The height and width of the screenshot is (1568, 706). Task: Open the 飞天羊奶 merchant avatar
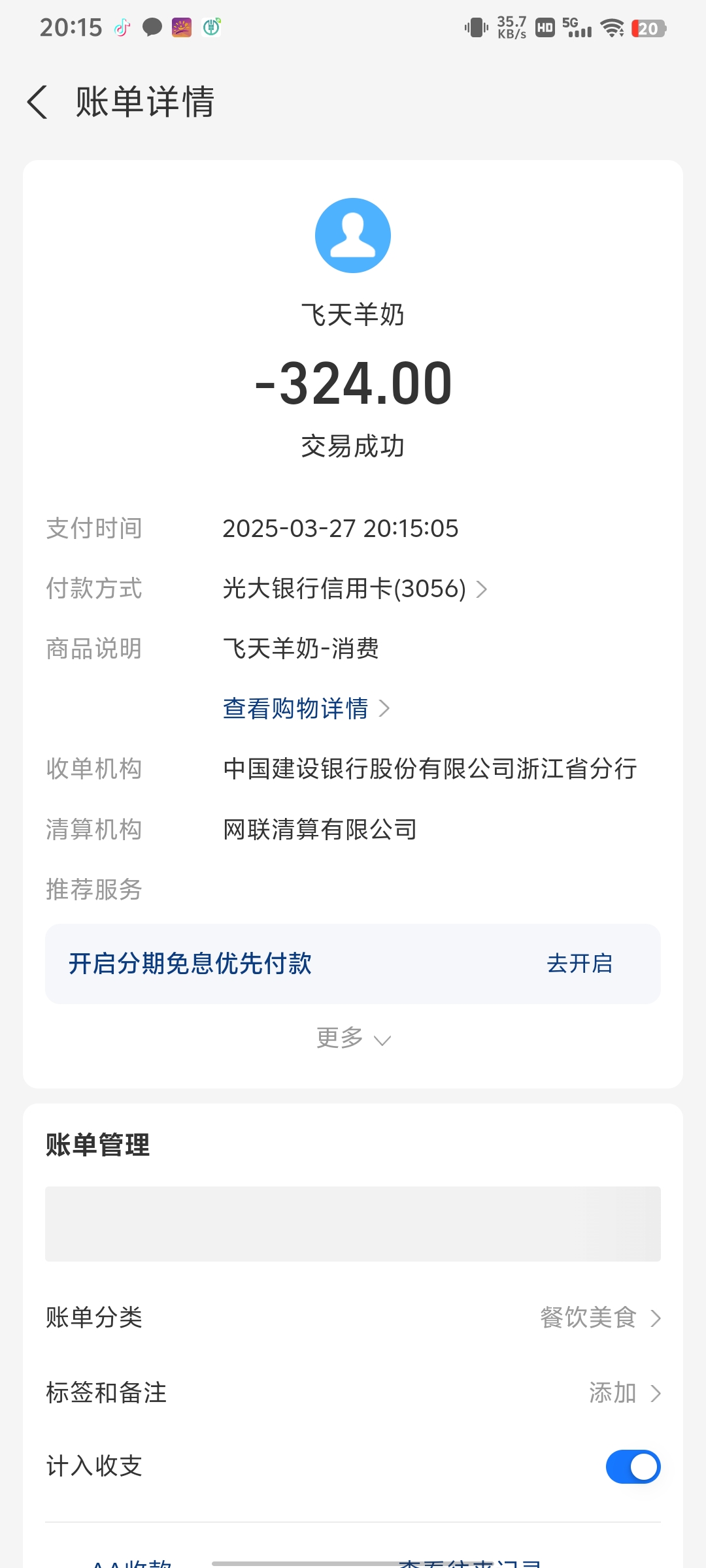(353, 236)
